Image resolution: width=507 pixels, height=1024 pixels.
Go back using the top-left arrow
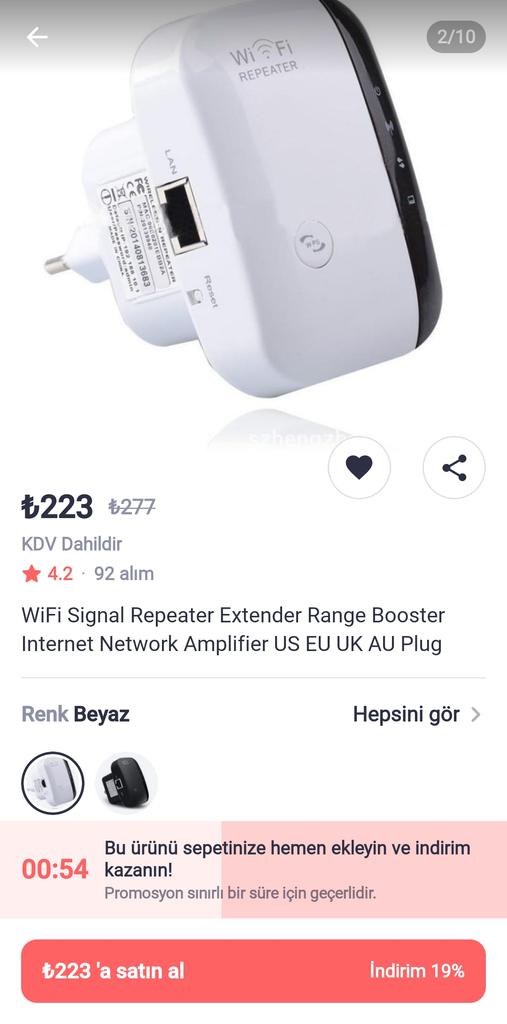pyautogui.click(x=37, y=37)
